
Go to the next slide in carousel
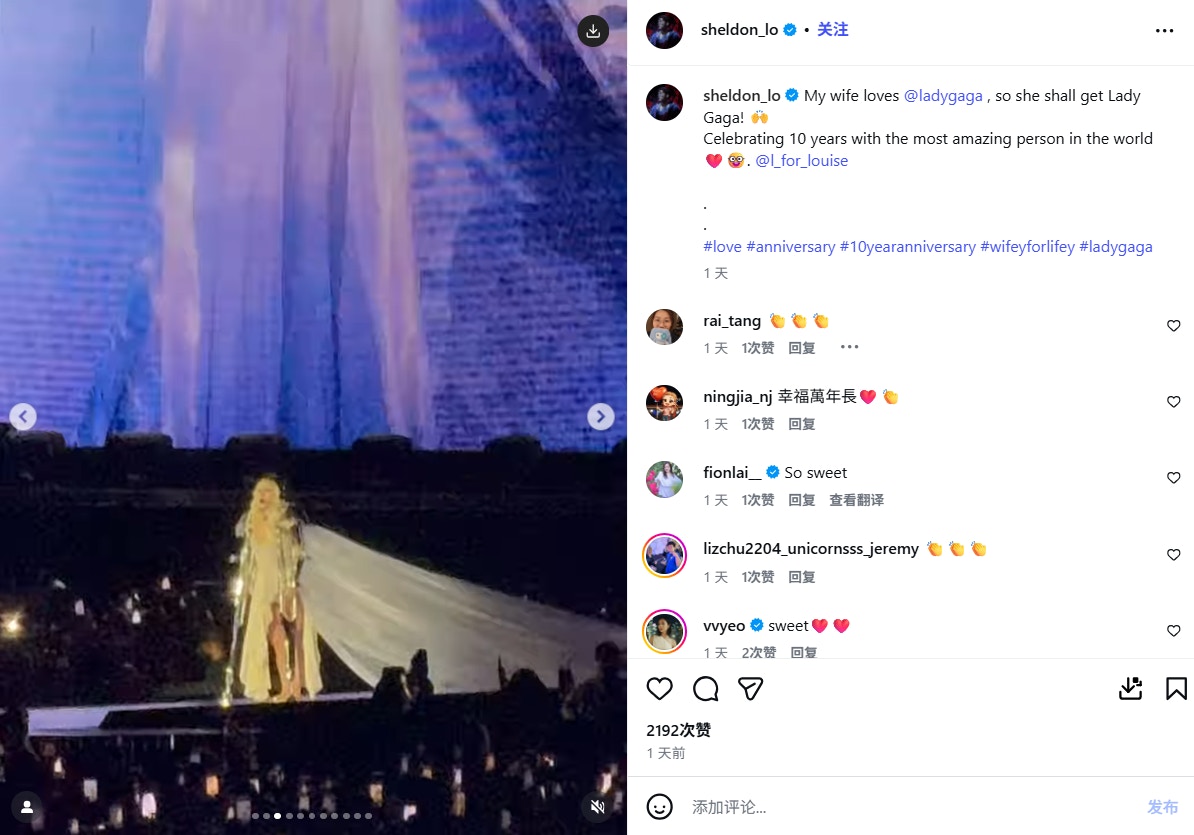(x=600, y=417)
